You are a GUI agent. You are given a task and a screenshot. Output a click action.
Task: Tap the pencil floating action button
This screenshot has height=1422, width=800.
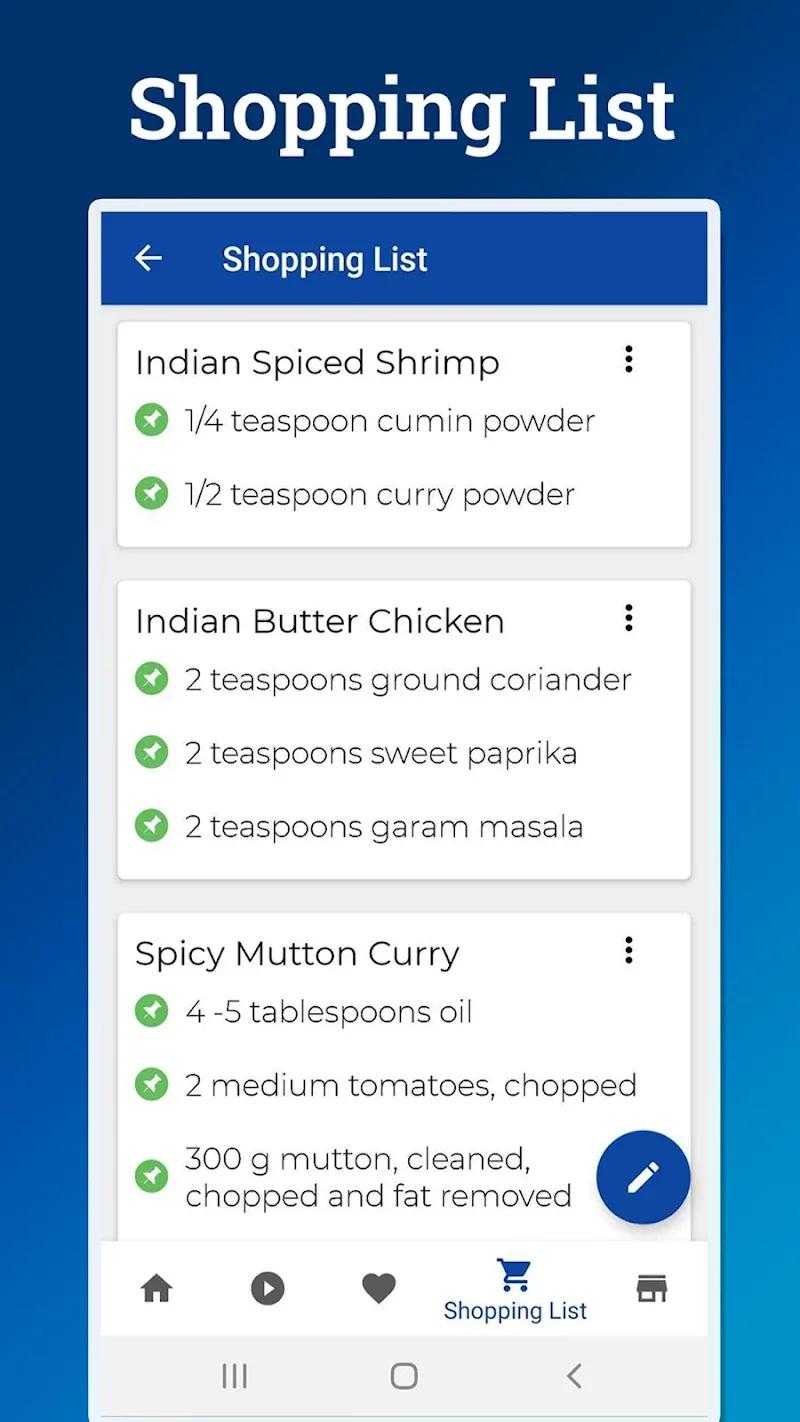click(x=643, y=1177)
